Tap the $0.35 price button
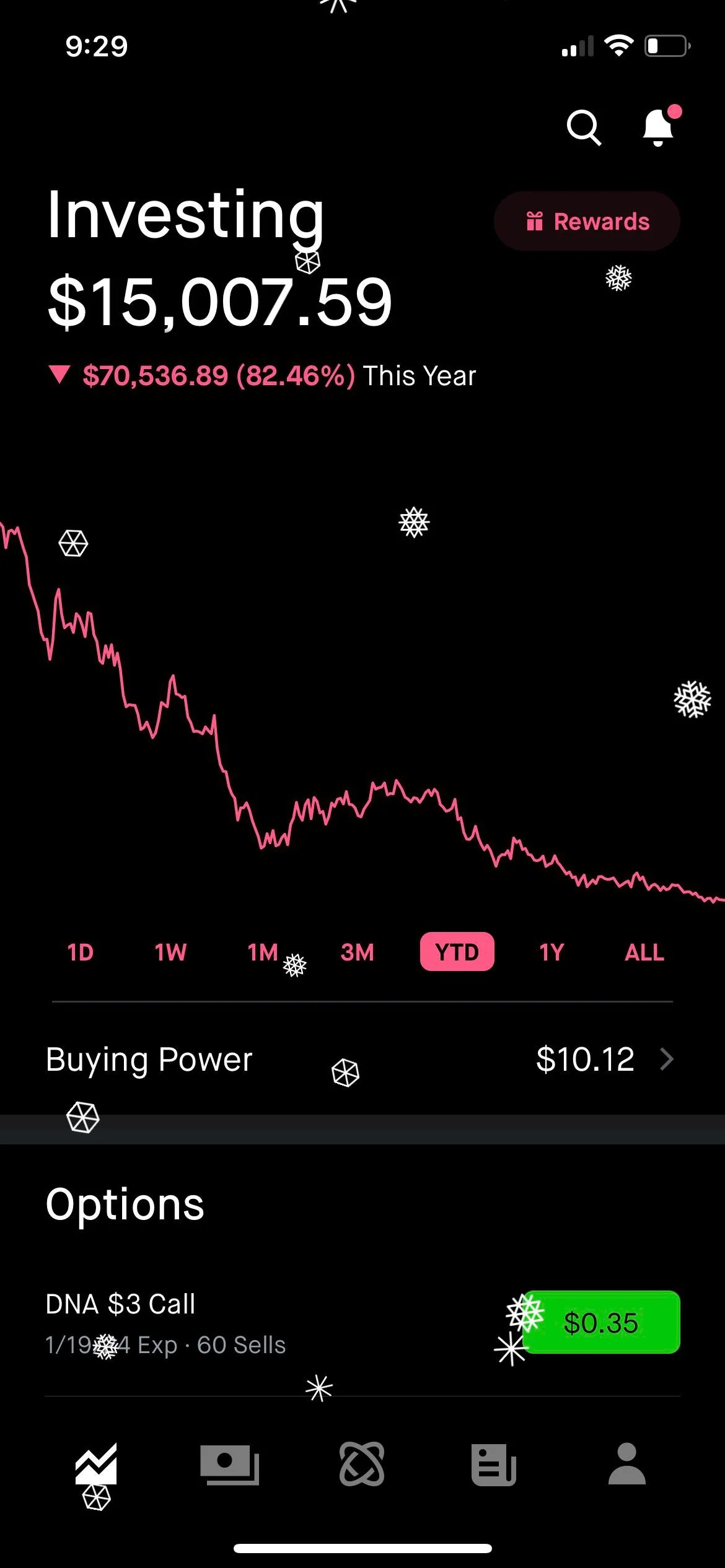Screen dimensions: 725x1568 pos(601,1323)
